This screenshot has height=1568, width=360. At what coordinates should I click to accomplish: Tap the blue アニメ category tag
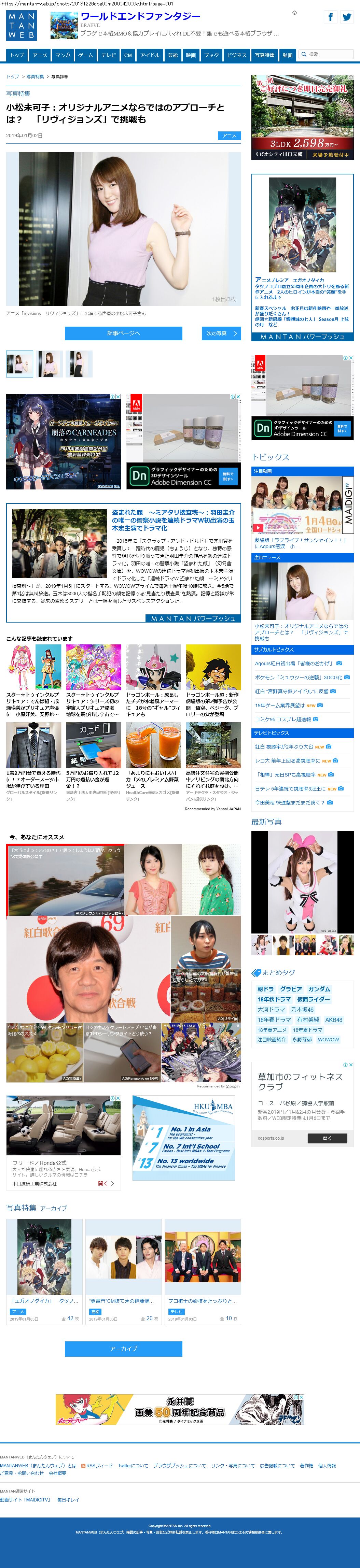(229, 136)
